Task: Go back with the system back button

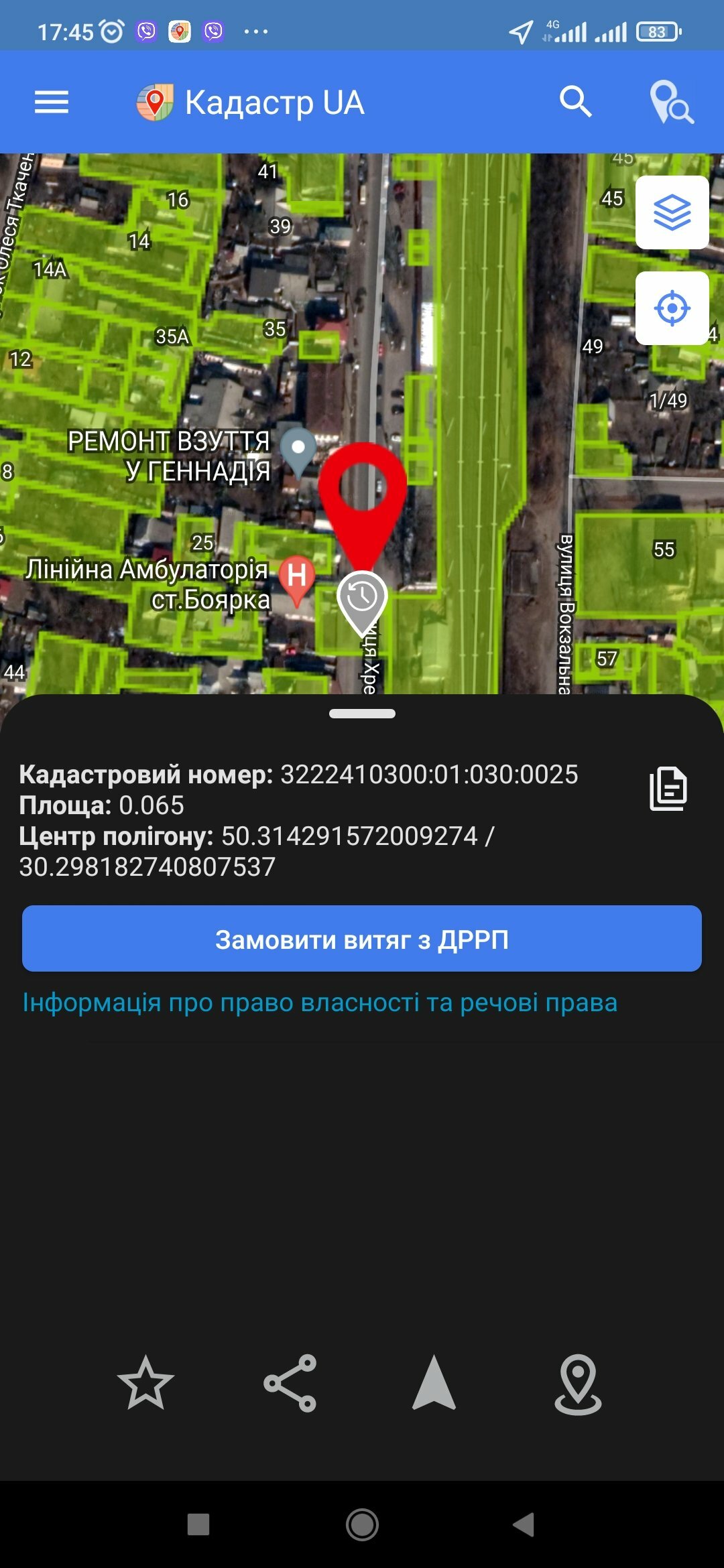Action: 524,1524
